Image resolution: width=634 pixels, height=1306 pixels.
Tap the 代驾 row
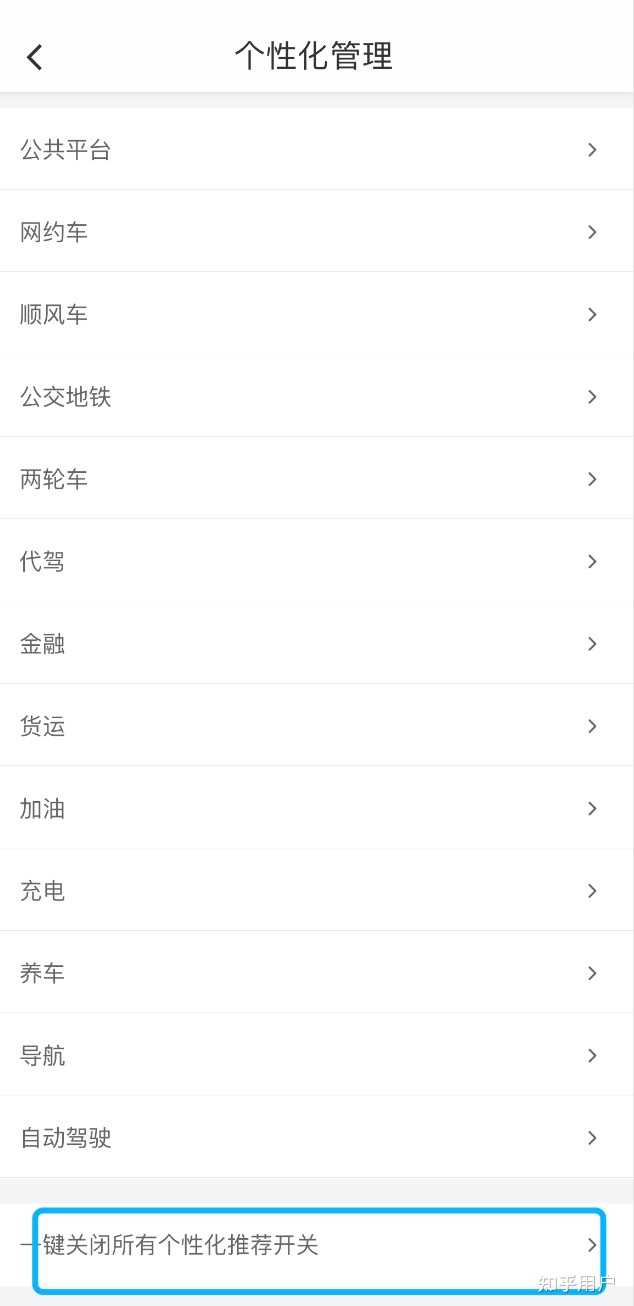[316, 561]
